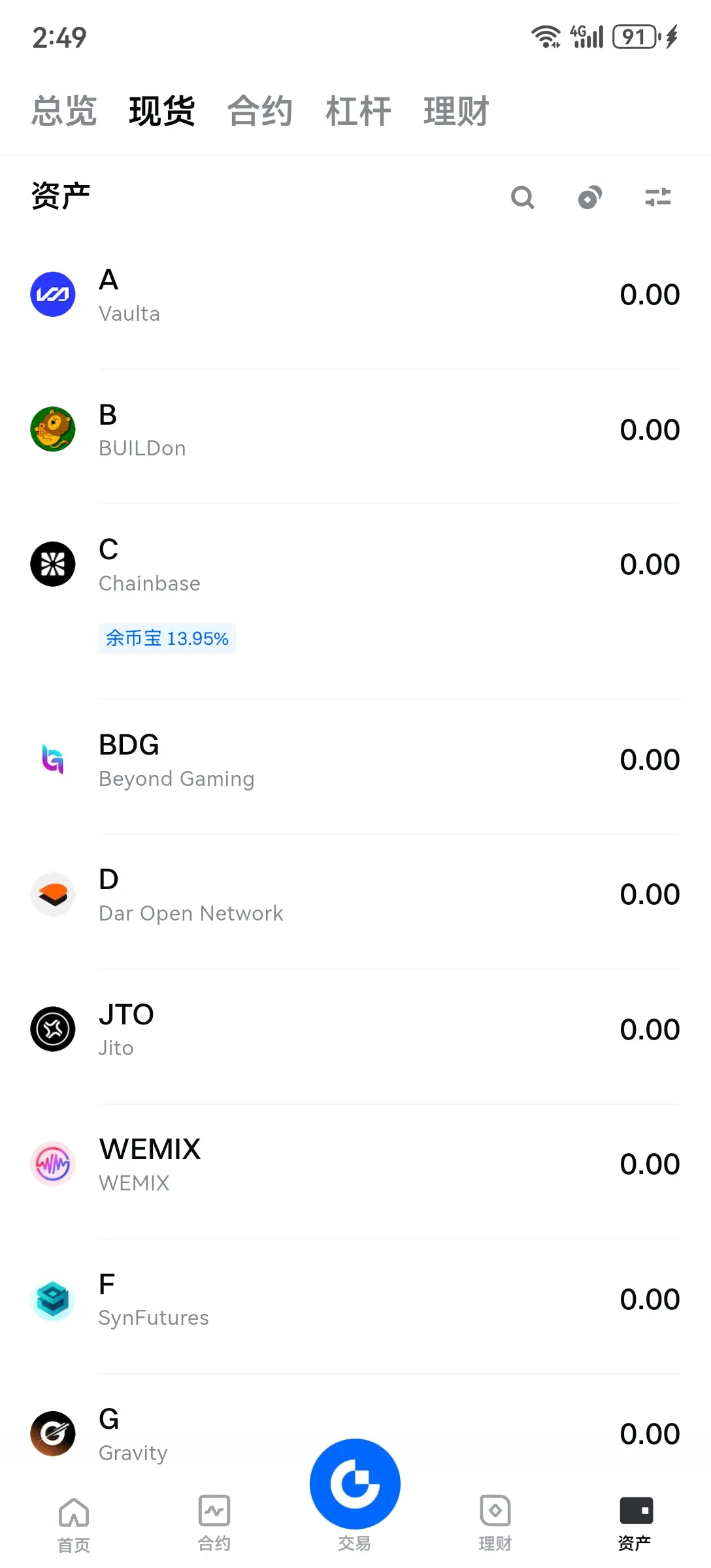Open the Jito JTO asset row
The image size is (711, 1568).
pyautogui.click(x=355, y=1030)
